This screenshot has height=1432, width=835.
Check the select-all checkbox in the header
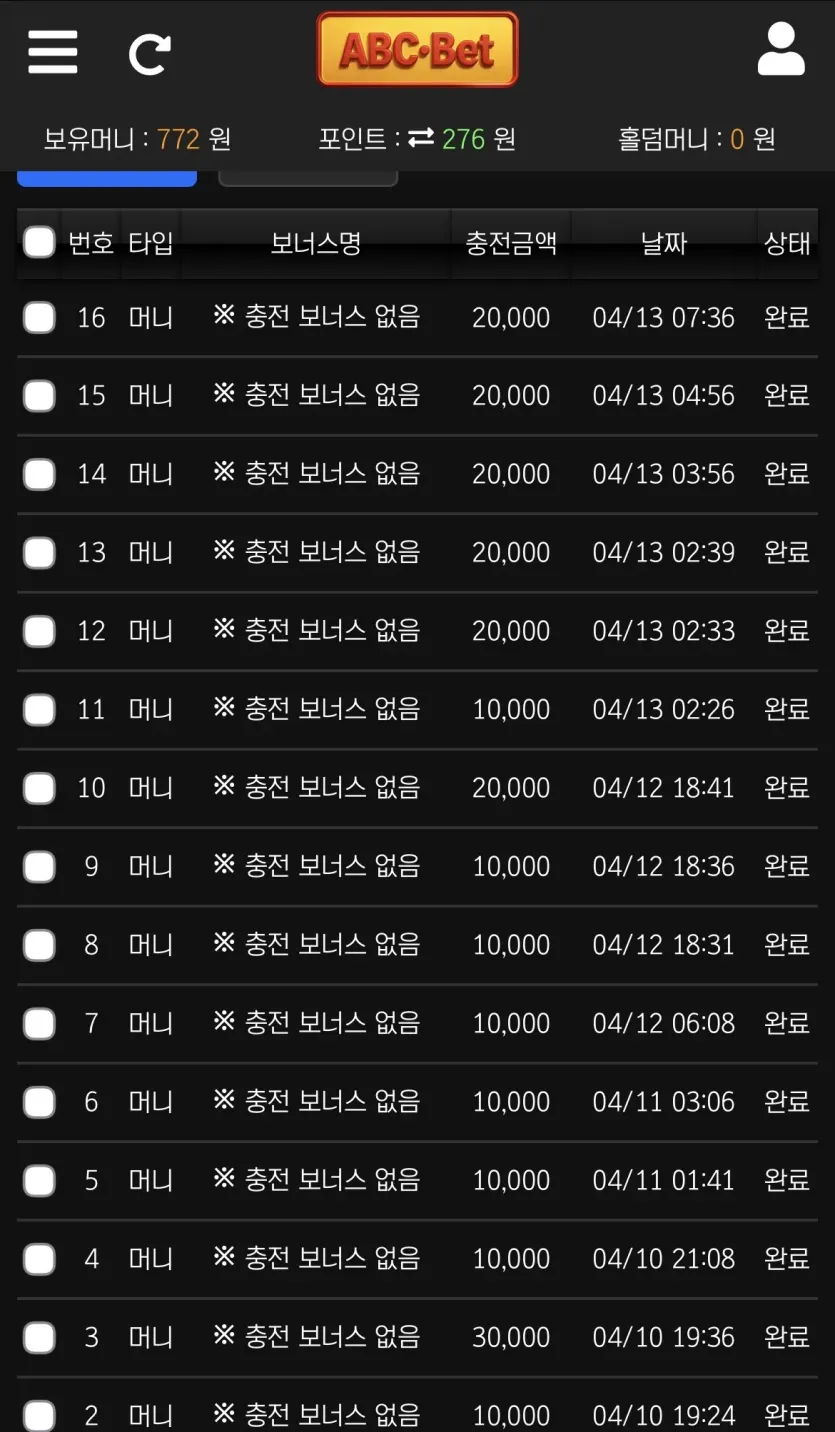39,242
